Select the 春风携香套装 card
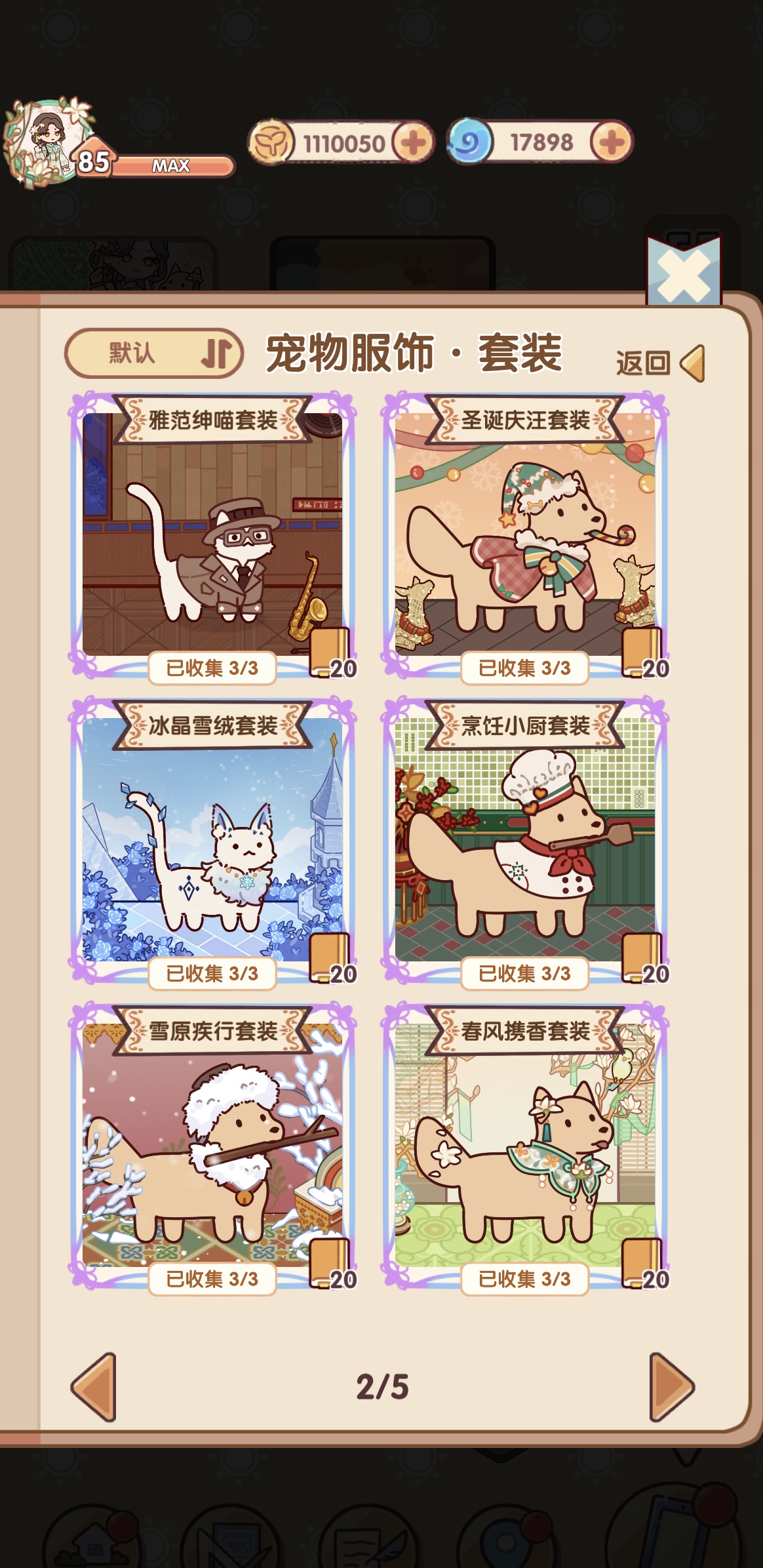This screenshot has width=763, height=1568. point(525,1146)
